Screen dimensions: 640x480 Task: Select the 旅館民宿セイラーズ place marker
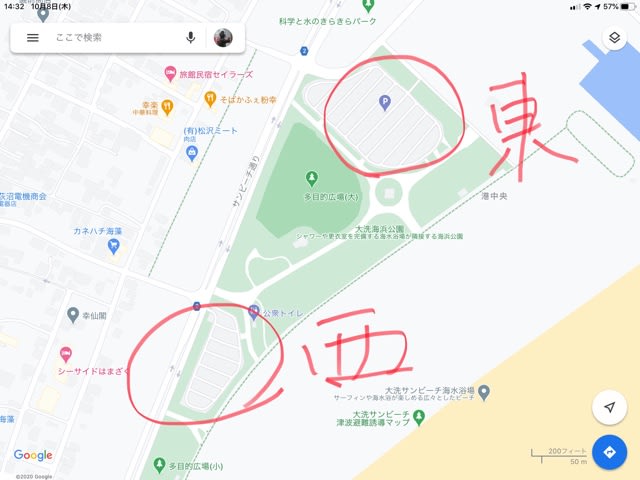pos(169,75)
